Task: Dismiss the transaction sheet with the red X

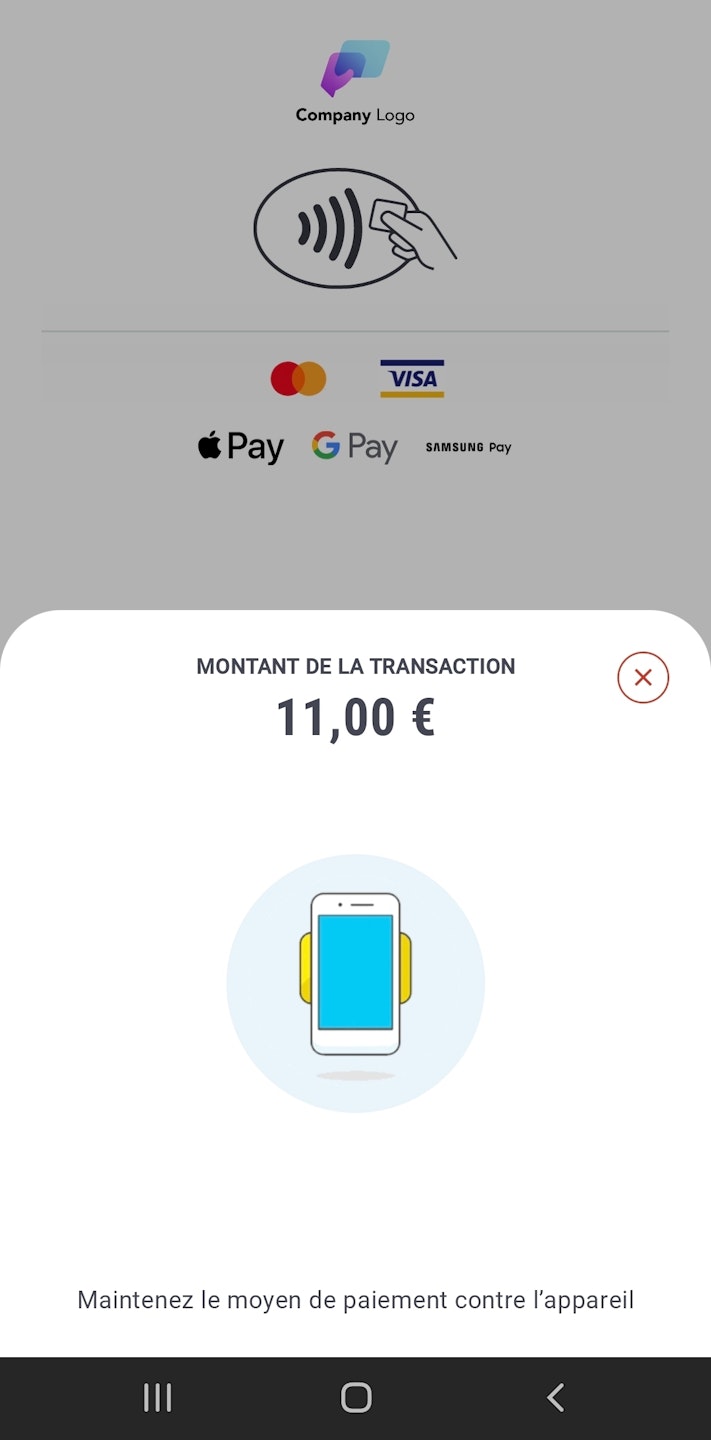Action: [x=643, y=678]
